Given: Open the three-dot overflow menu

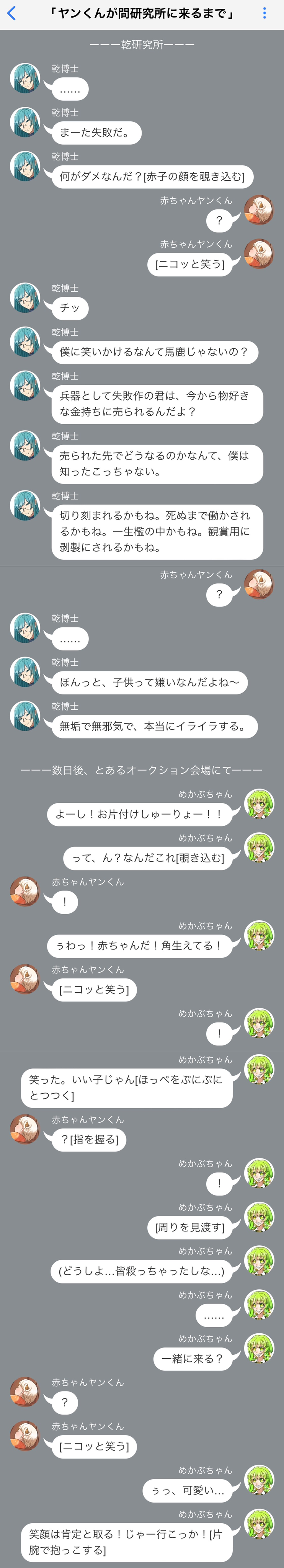Looking at the screenshot, I should coord(264,13).
